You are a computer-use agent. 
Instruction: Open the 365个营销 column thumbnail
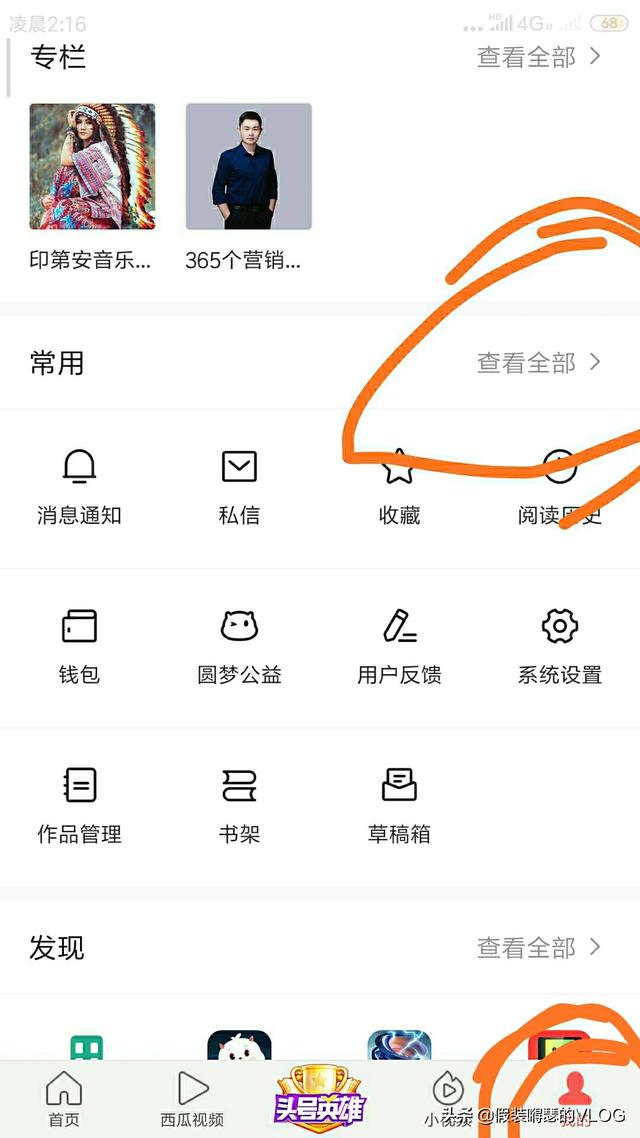(x=248, y=166)
